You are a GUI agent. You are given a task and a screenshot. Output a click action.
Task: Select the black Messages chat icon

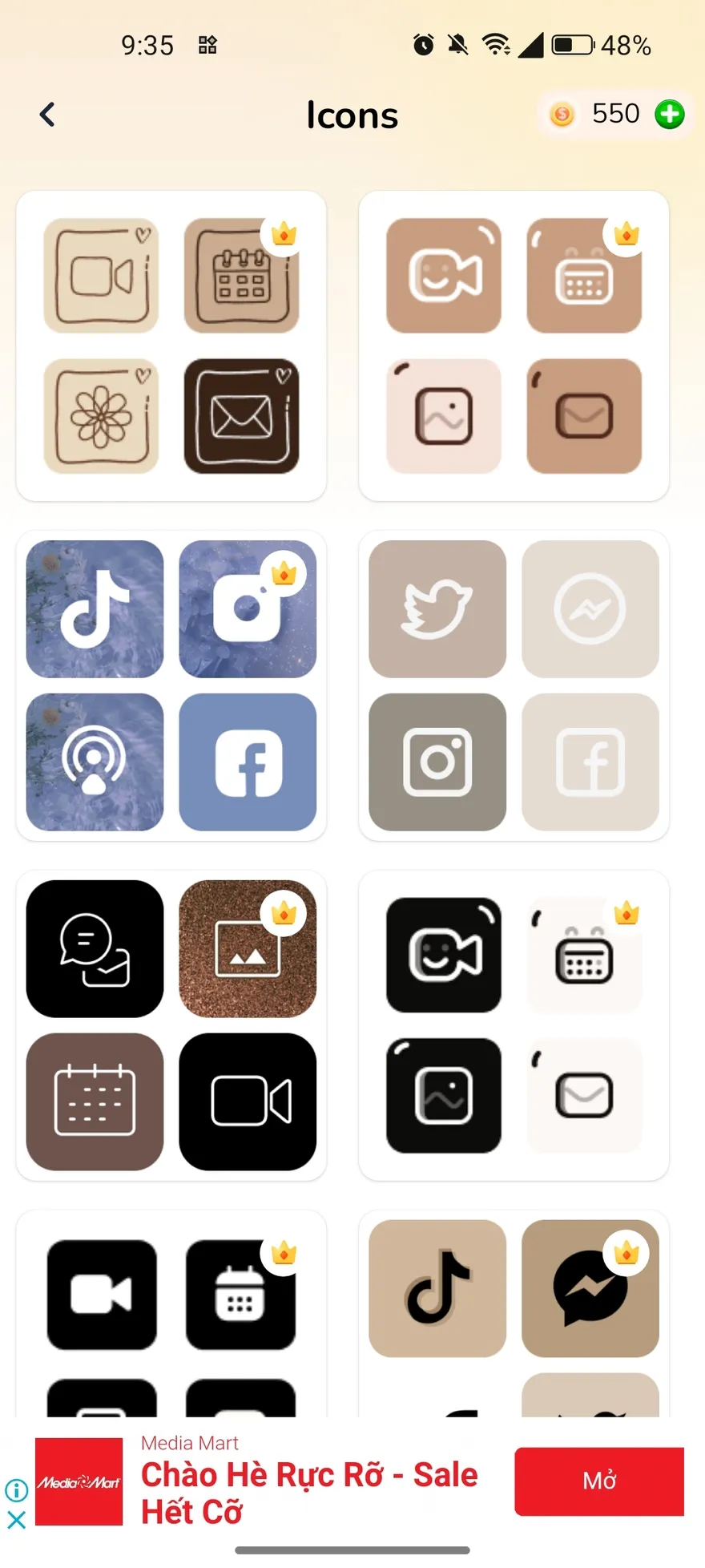[x=94, y=949]
